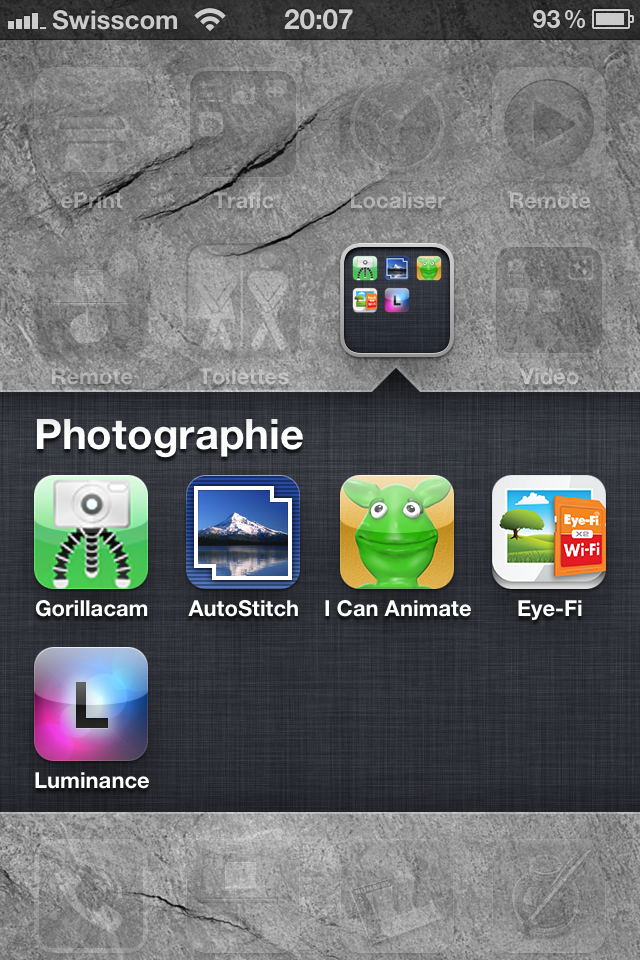Screen dimensions: 640x960
Task: Launch the Eye-Fi app
Action: coord(549,532)
